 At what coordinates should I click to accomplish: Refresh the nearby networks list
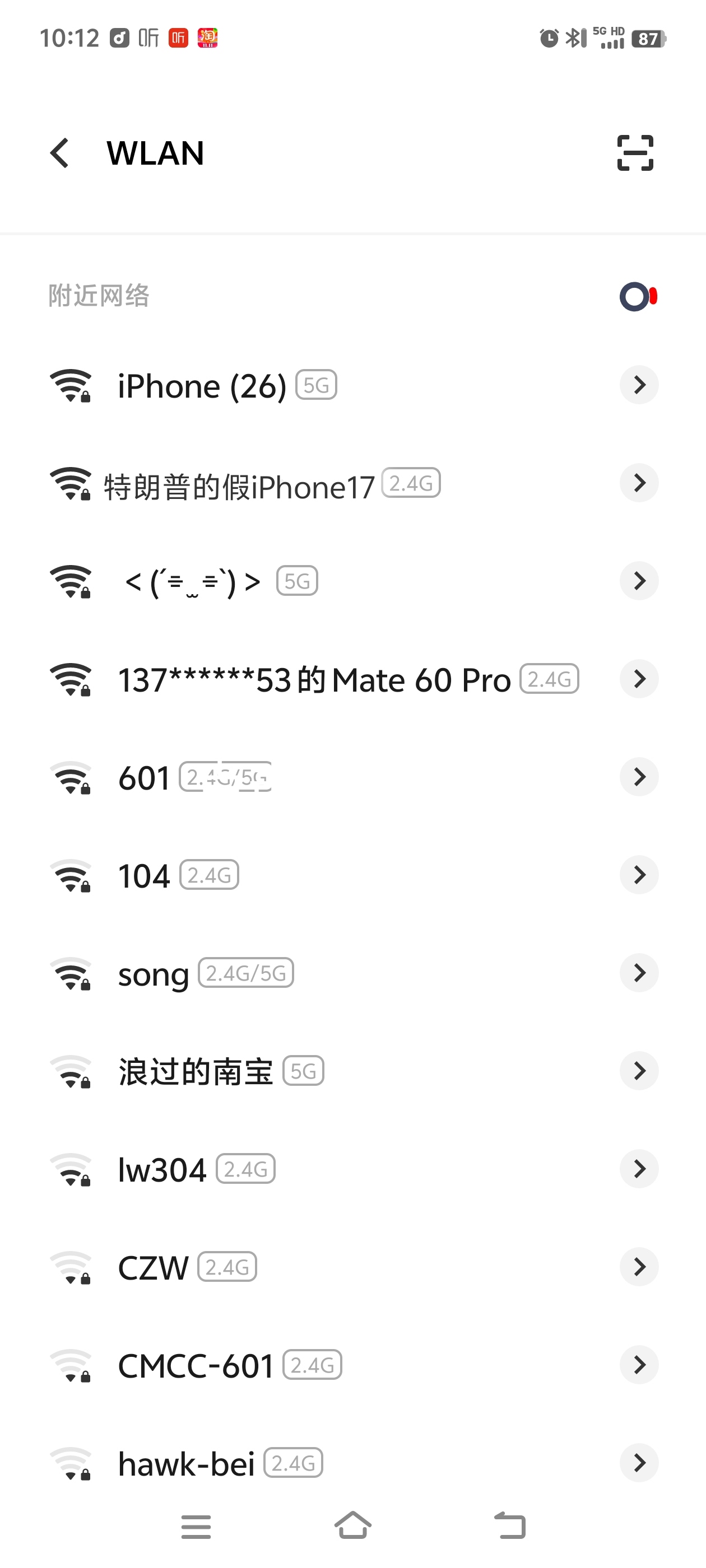638,296
